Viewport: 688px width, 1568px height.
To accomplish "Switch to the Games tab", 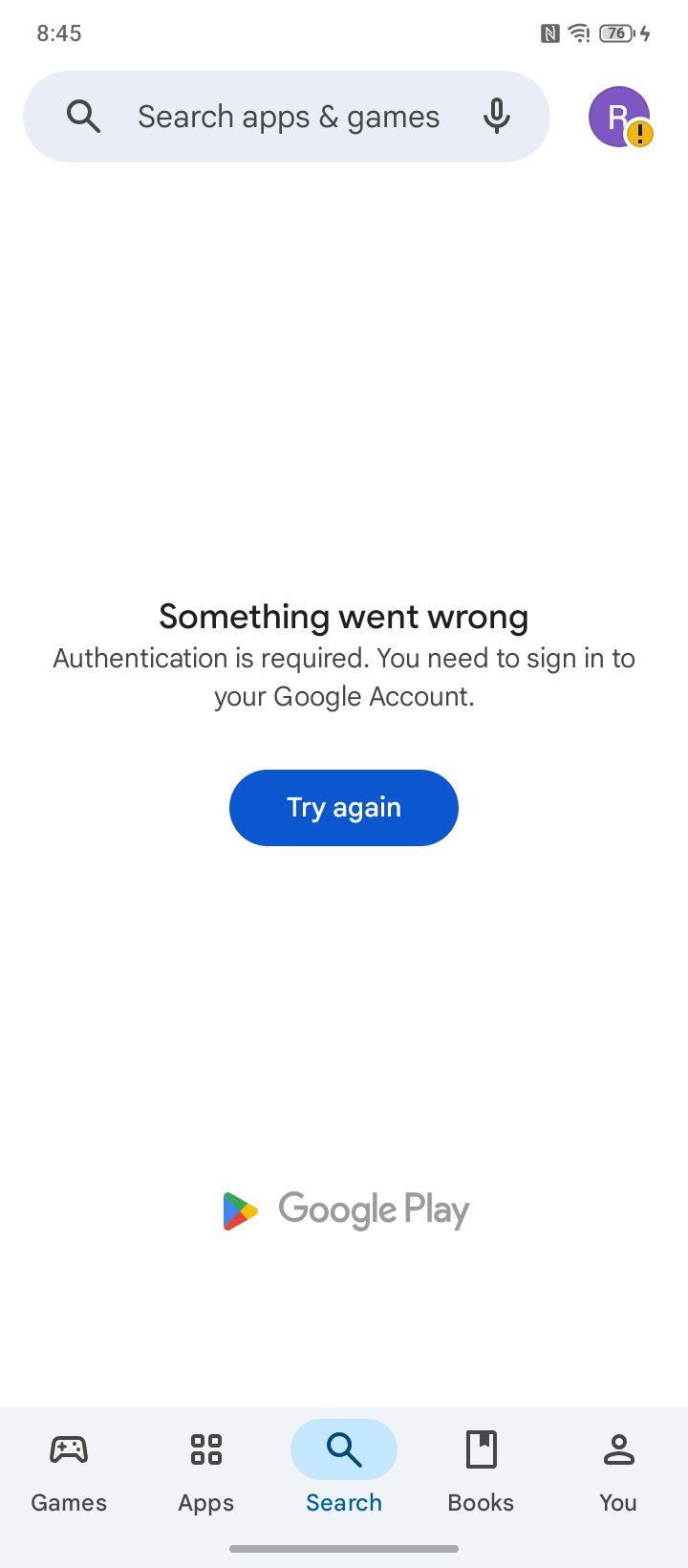I will point(69,1472).
